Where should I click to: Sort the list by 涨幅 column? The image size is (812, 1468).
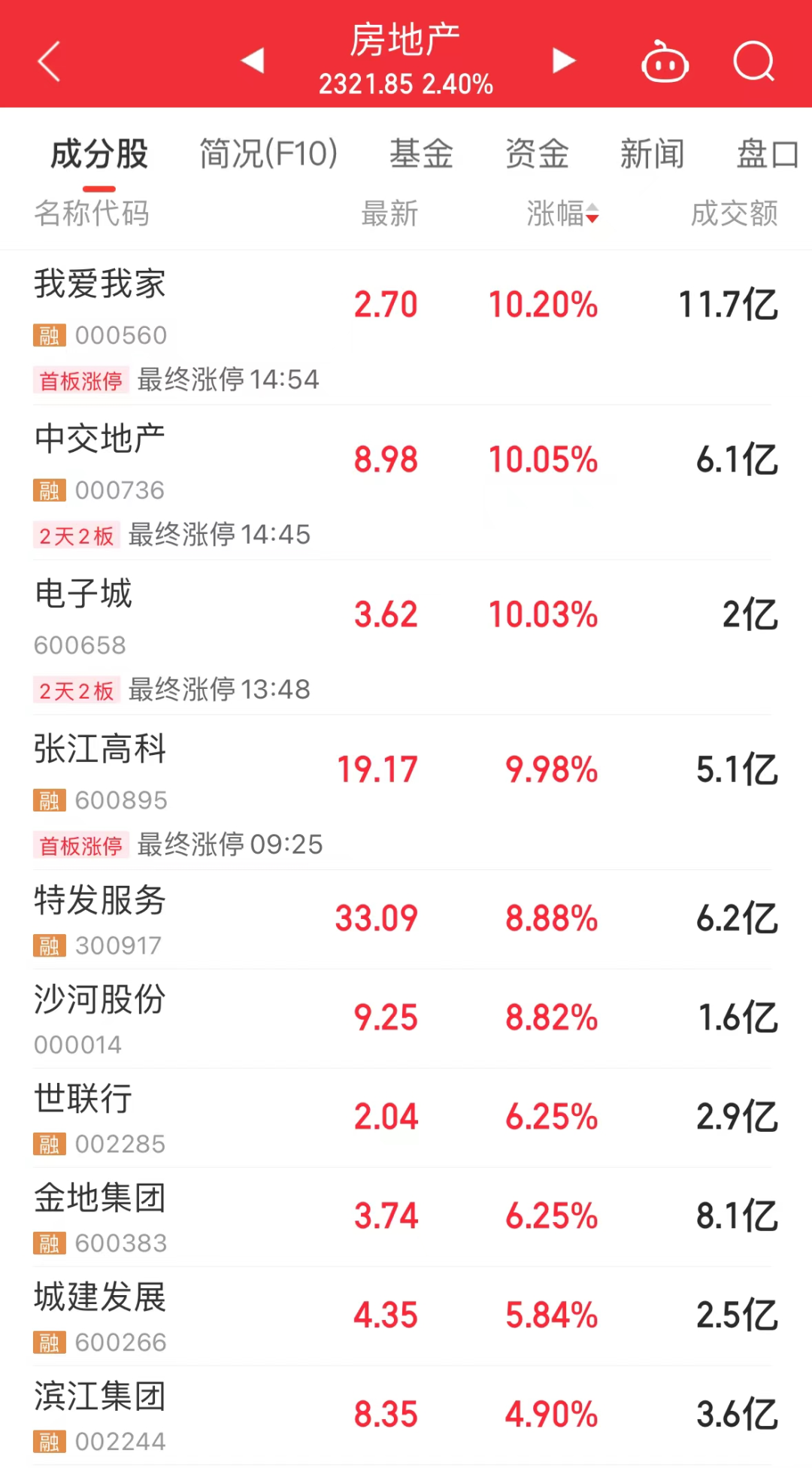[x=562, y=214]
